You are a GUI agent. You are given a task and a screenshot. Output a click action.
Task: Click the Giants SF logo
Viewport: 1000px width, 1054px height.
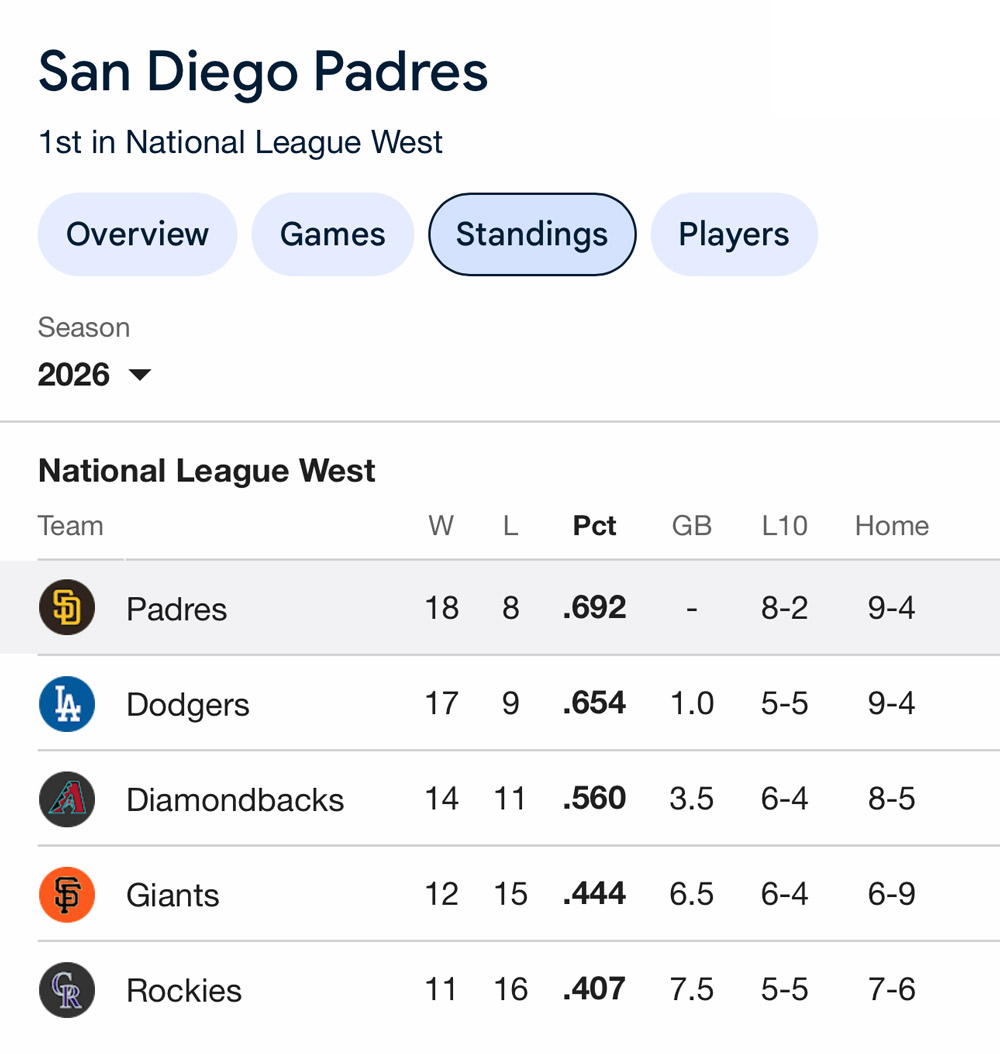click(66, 894)
